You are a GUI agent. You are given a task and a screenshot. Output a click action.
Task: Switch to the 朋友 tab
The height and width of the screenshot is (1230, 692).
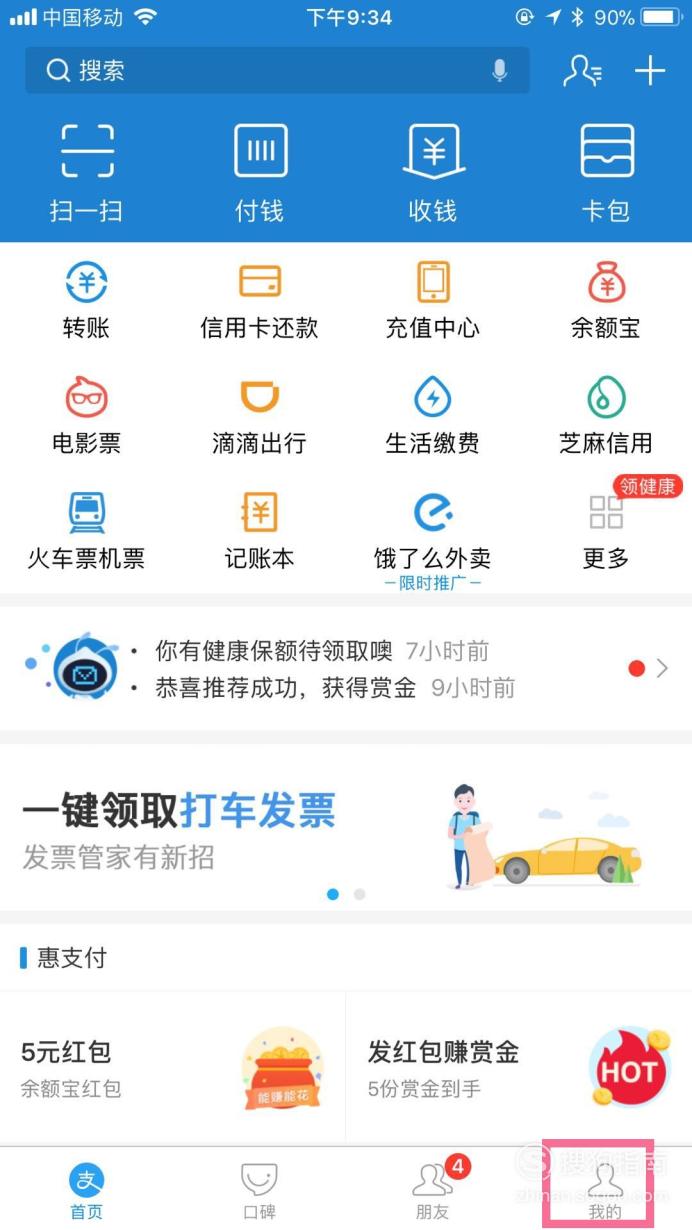[433, 1190]
